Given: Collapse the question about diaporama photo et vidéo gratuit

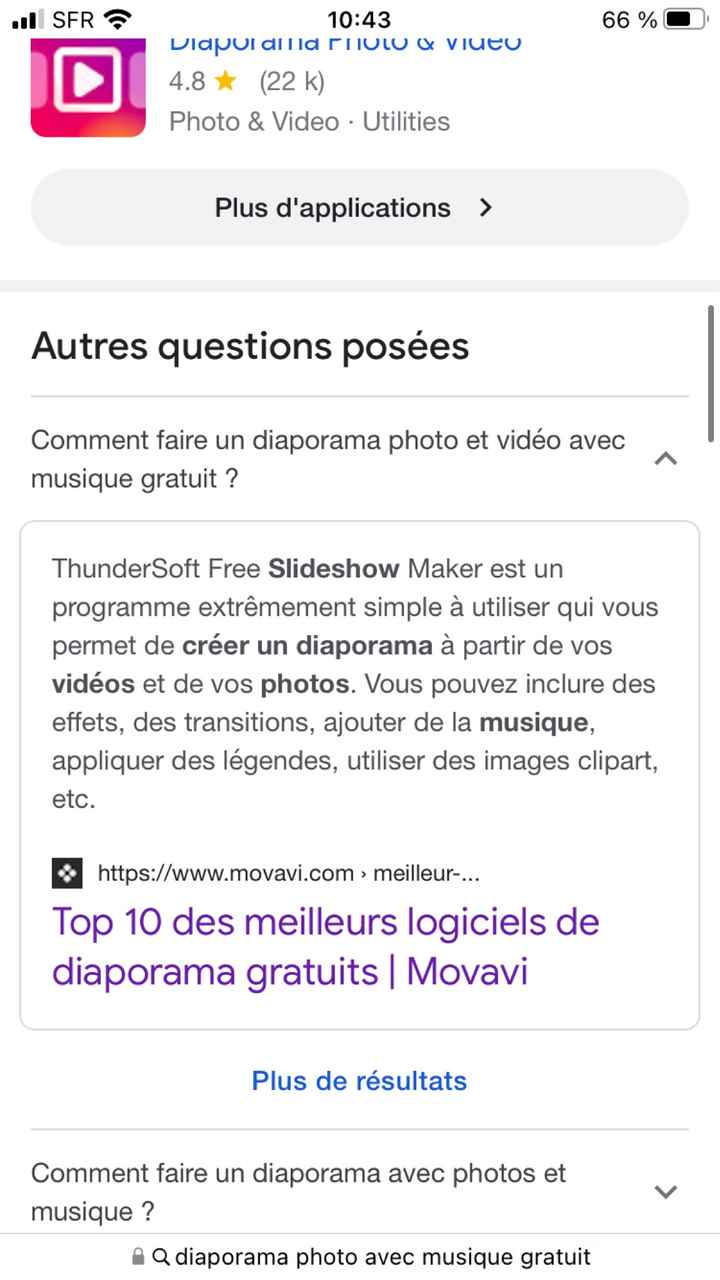Looking at the screenshot, I should (665, 459).
